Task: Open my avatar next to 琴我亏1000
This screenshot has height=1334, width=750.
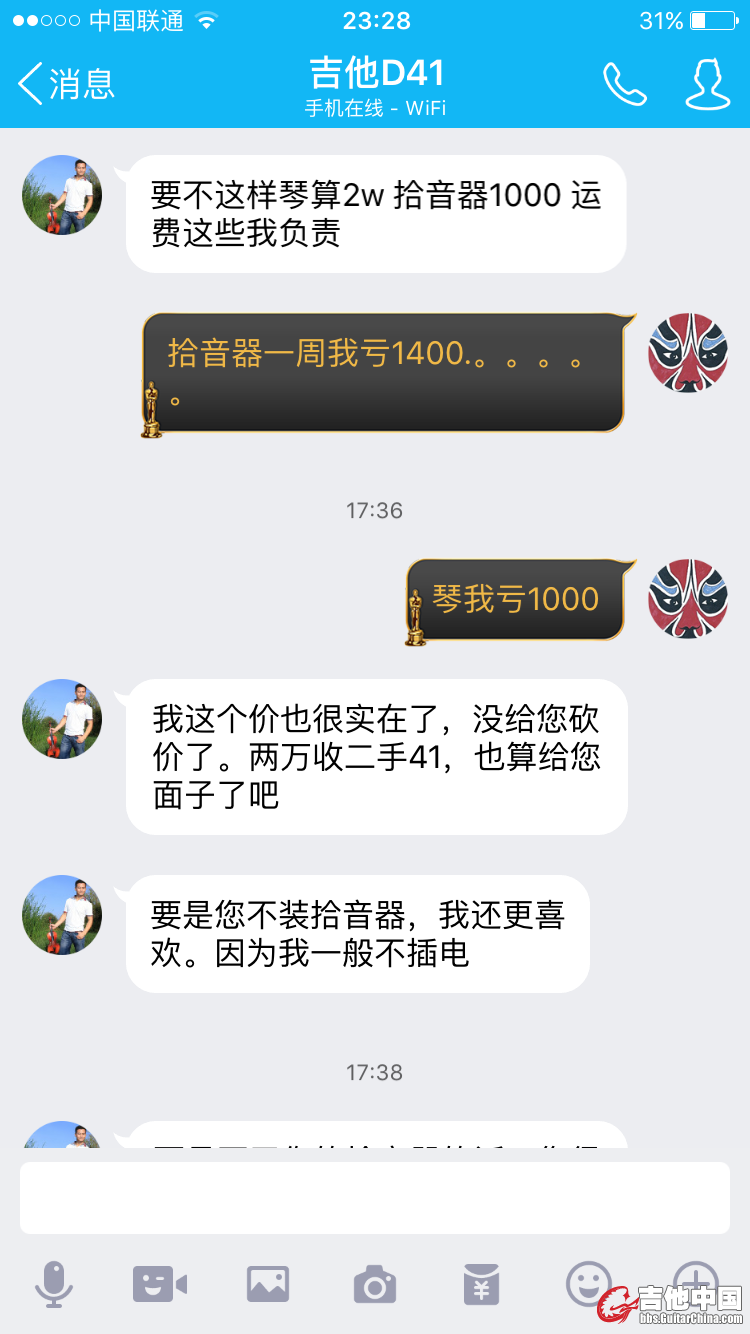Action: (688, 598)
